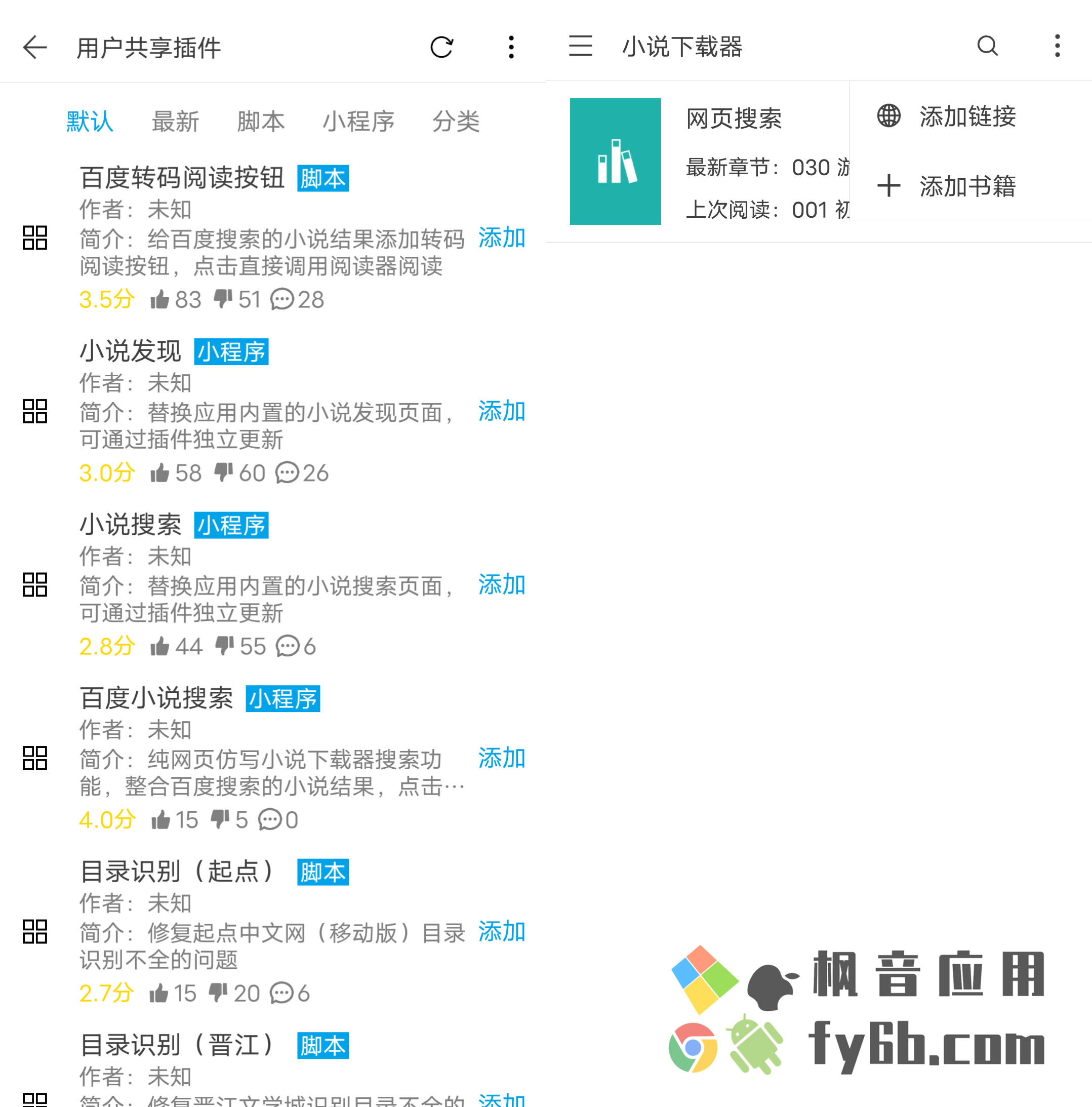This screenshot has height=1107, width=1092.
Task: Choose 添加书籍 from the popup menu
Action: click(x=967, y=186)
